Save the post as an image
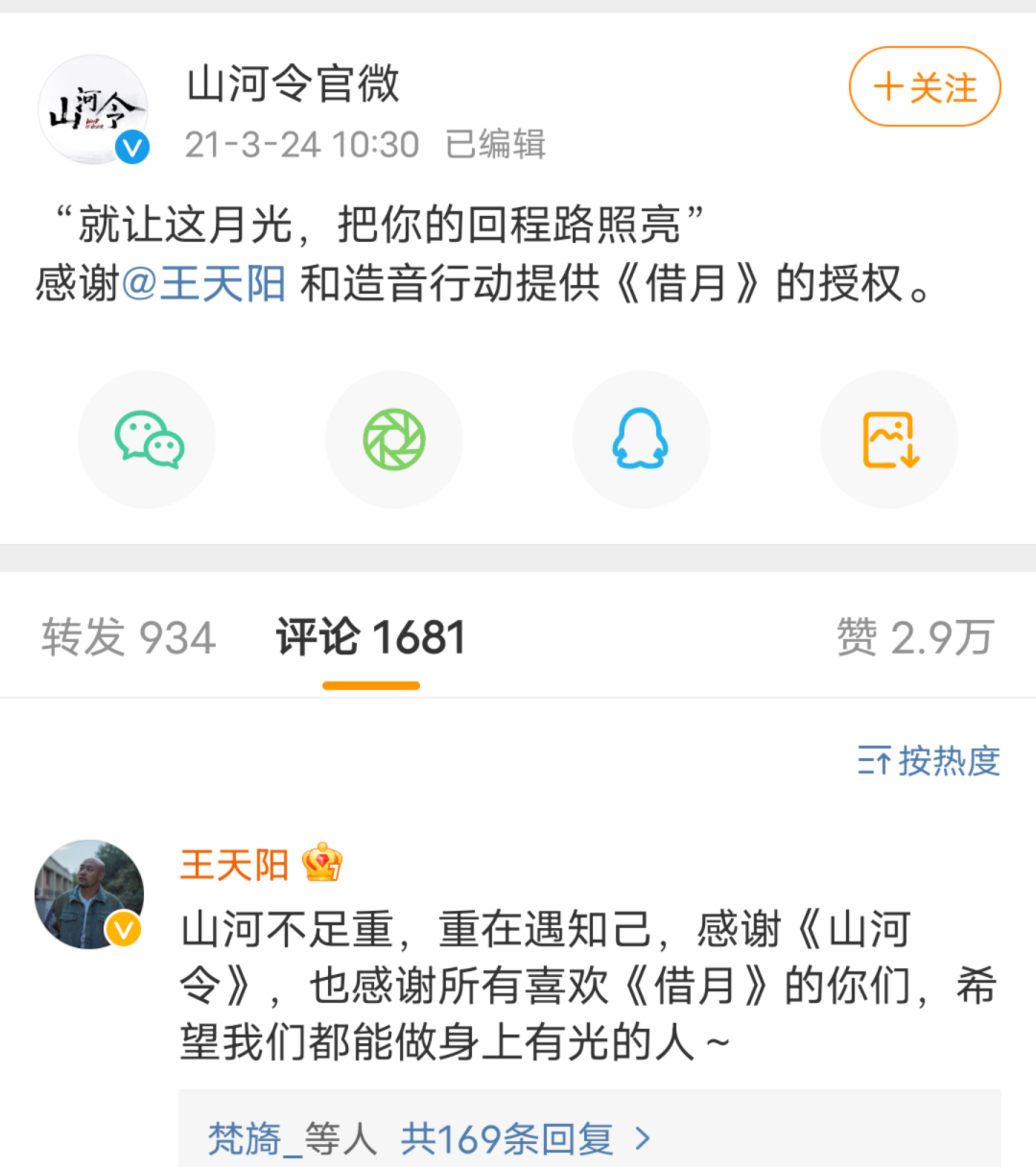This screenshot has height=1167, width=1036. (x=889, y=441)
